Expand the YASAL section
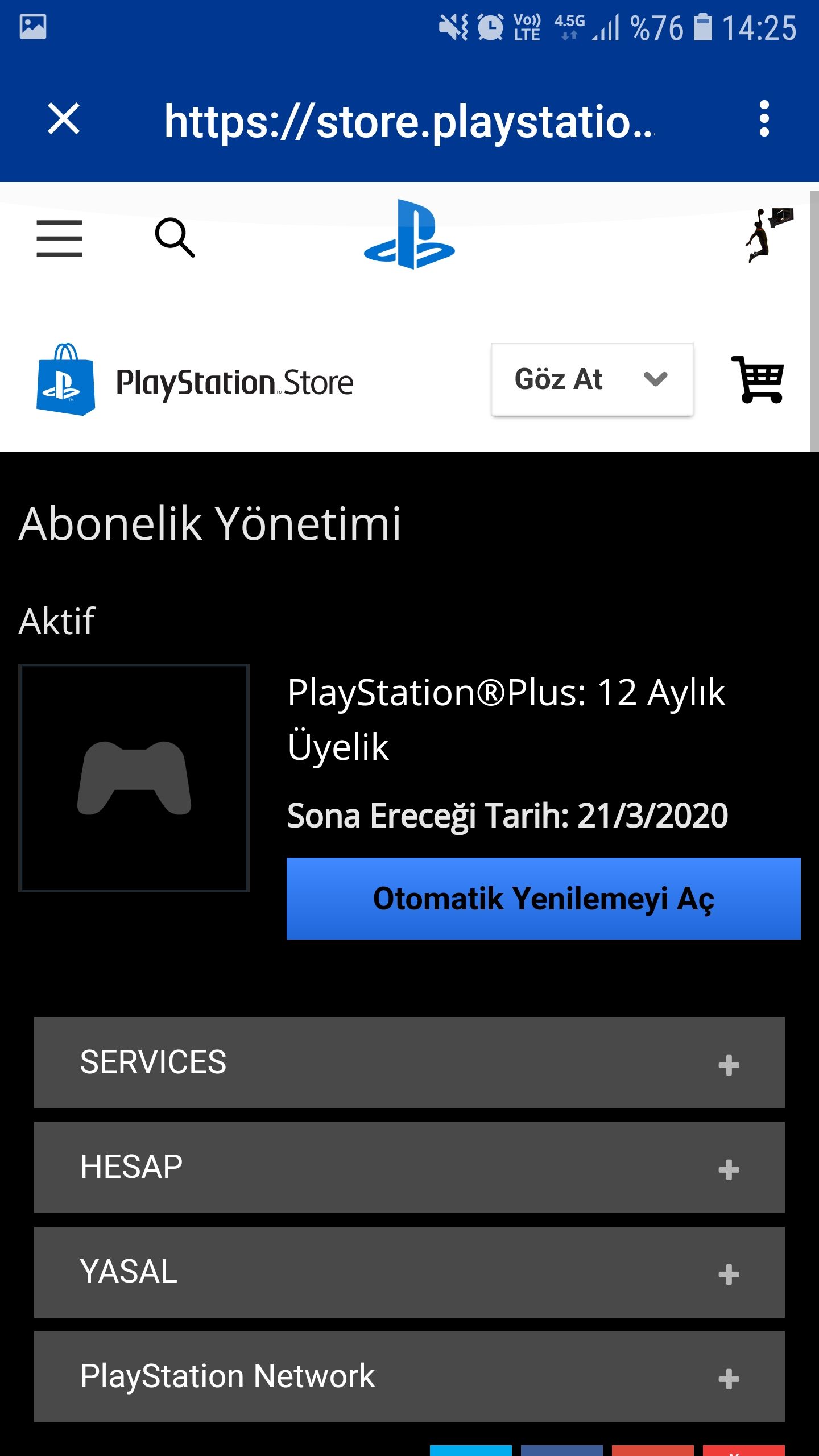Screen dimensions: 819x1456 point(409,1272)
